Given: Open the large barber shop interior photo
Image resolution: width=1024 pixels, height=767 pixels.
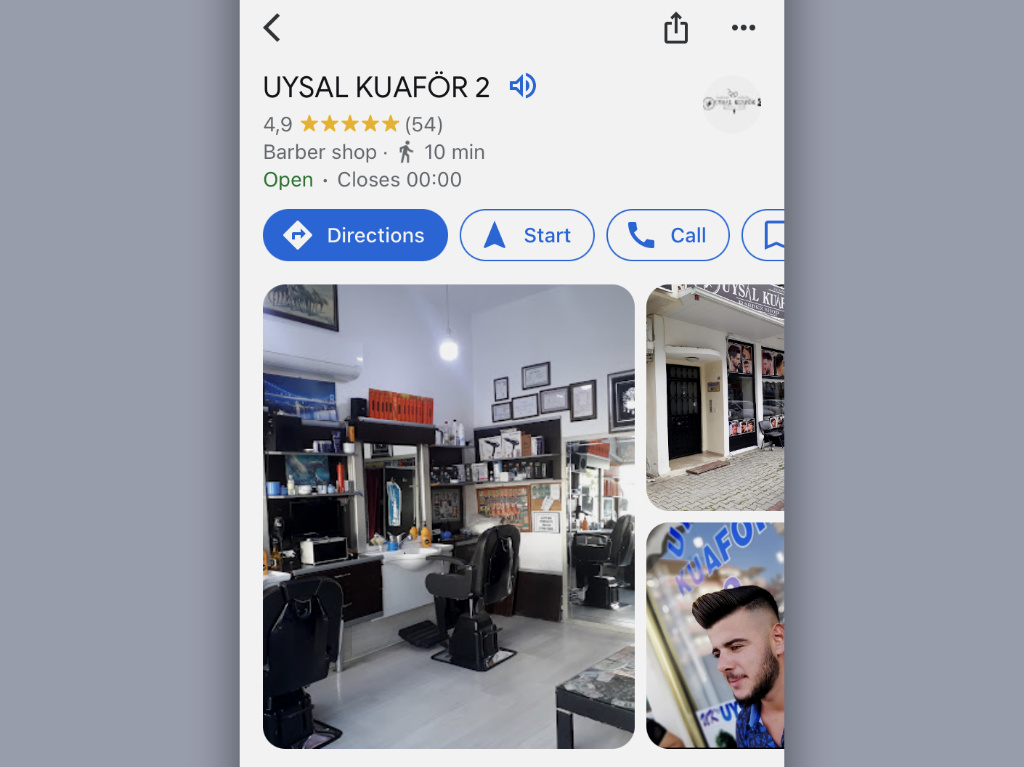Looking at the screenshot, I should pyautogui.click(x=448, y=516).
